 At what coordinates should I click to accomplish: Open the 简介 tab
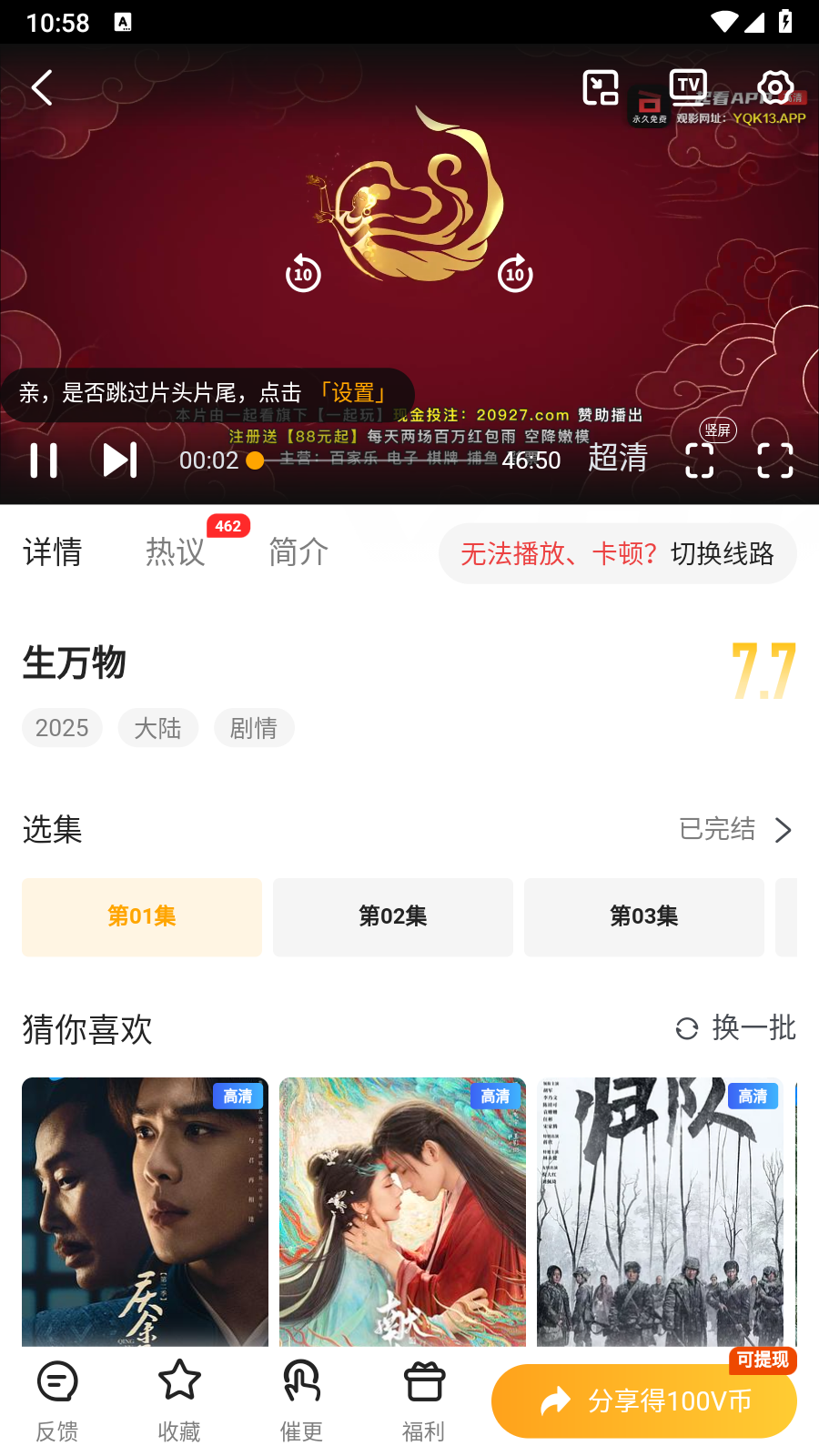[297, 553]
